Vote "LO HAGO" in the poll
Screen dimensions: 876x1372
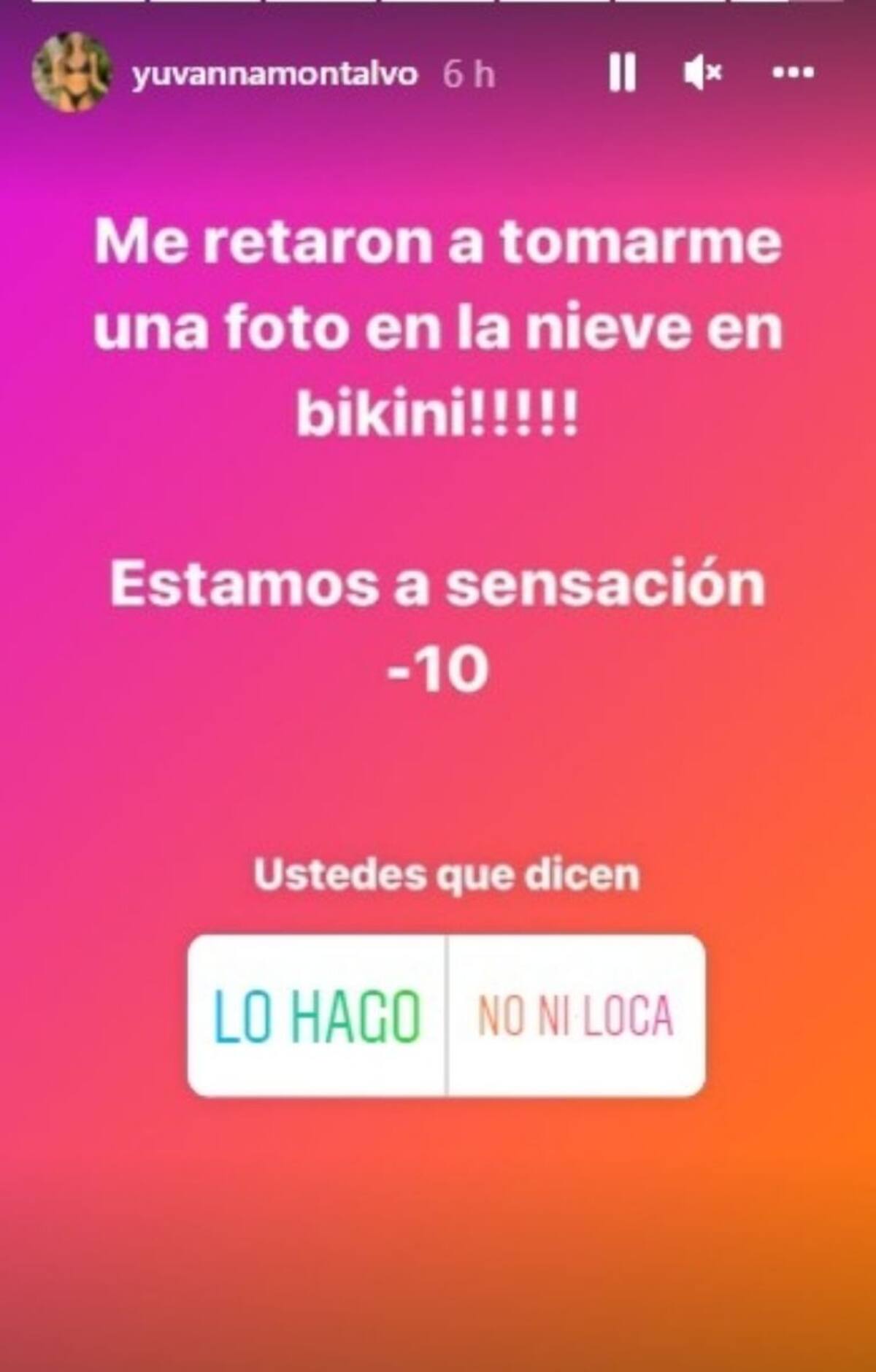[317, 1015]
